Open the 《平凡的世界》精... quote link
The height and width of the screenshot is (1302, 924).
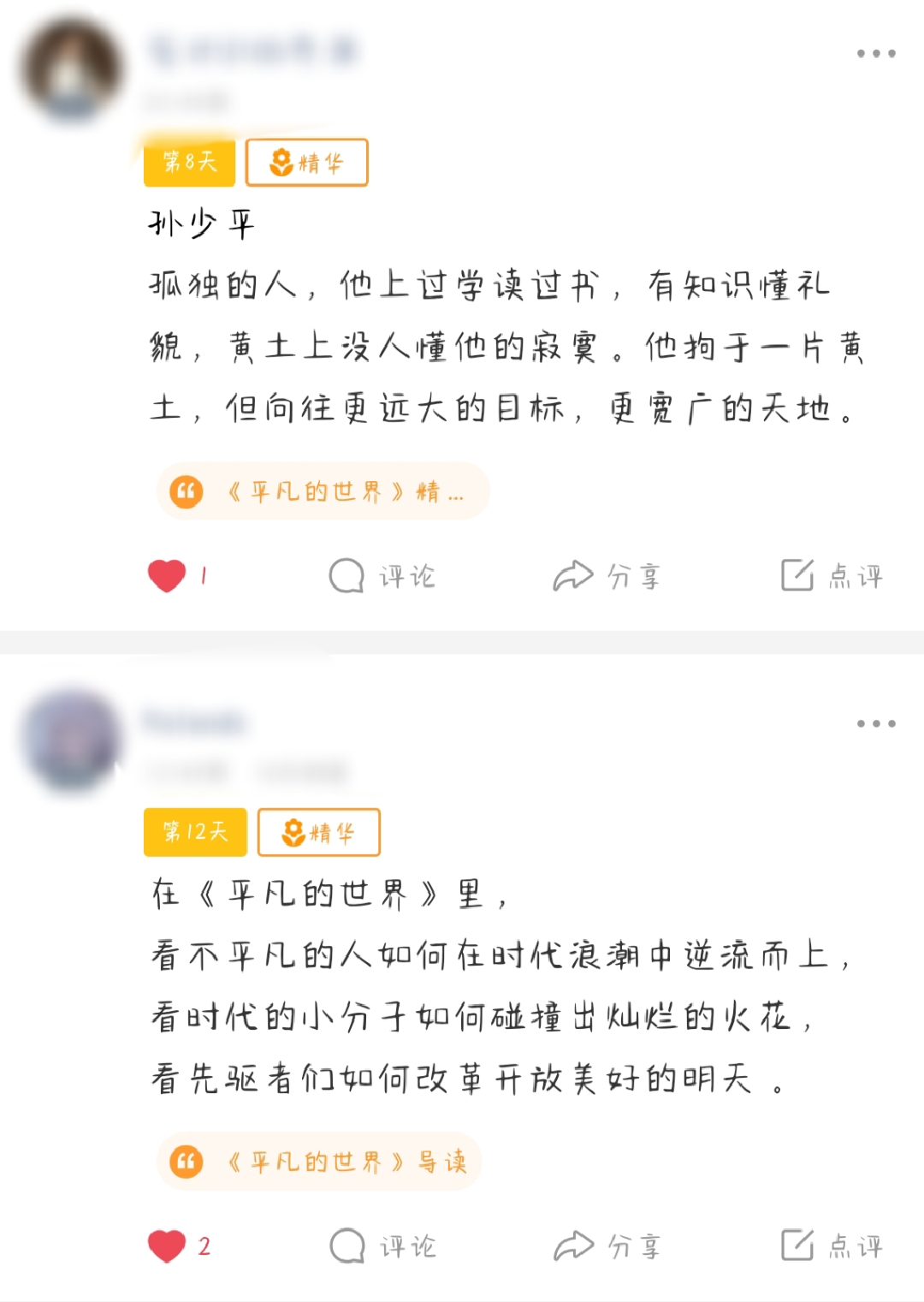[323, 491]
